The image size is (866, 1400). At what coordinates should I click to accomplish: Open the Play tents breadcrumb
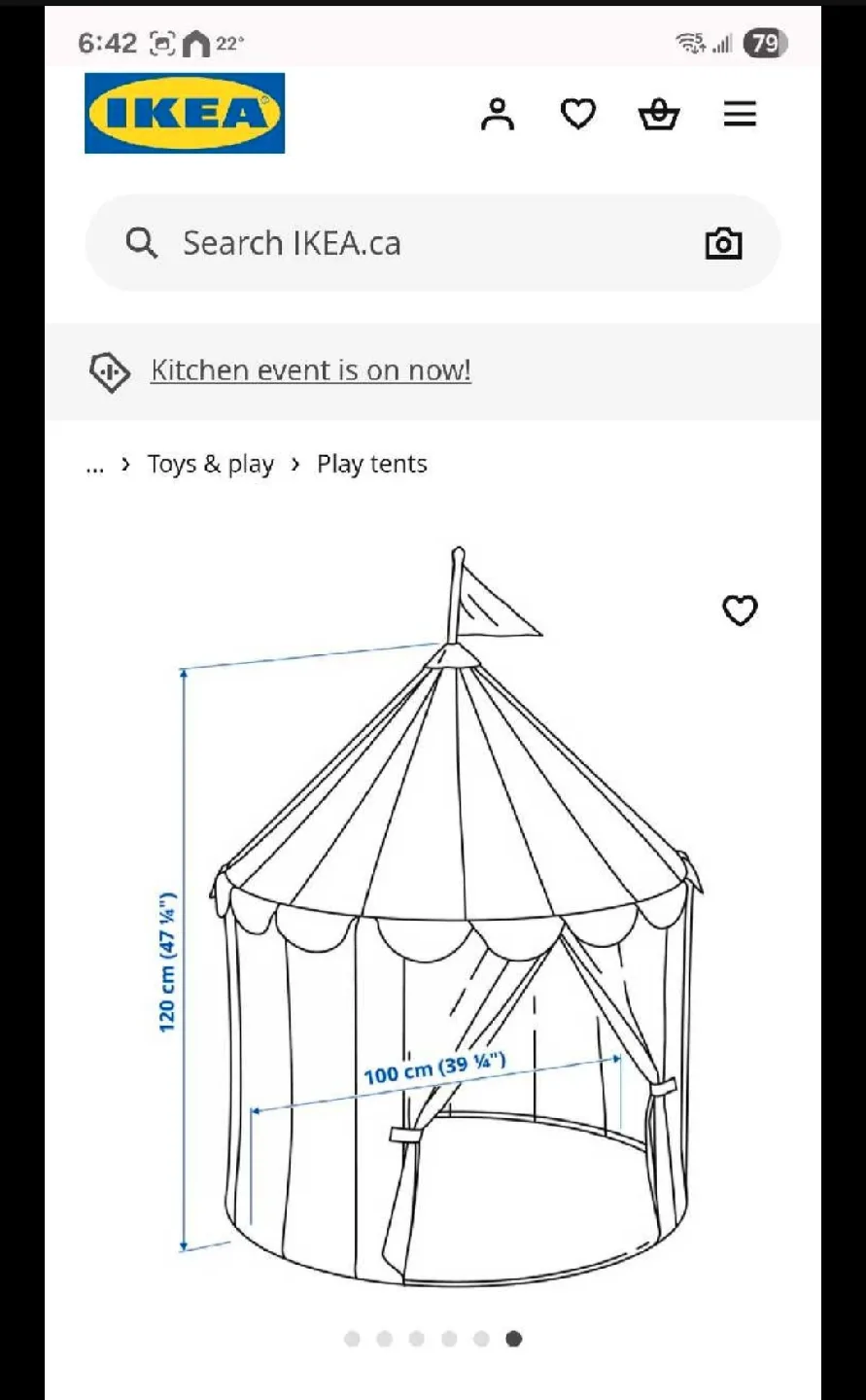click(x=371, y=464)
